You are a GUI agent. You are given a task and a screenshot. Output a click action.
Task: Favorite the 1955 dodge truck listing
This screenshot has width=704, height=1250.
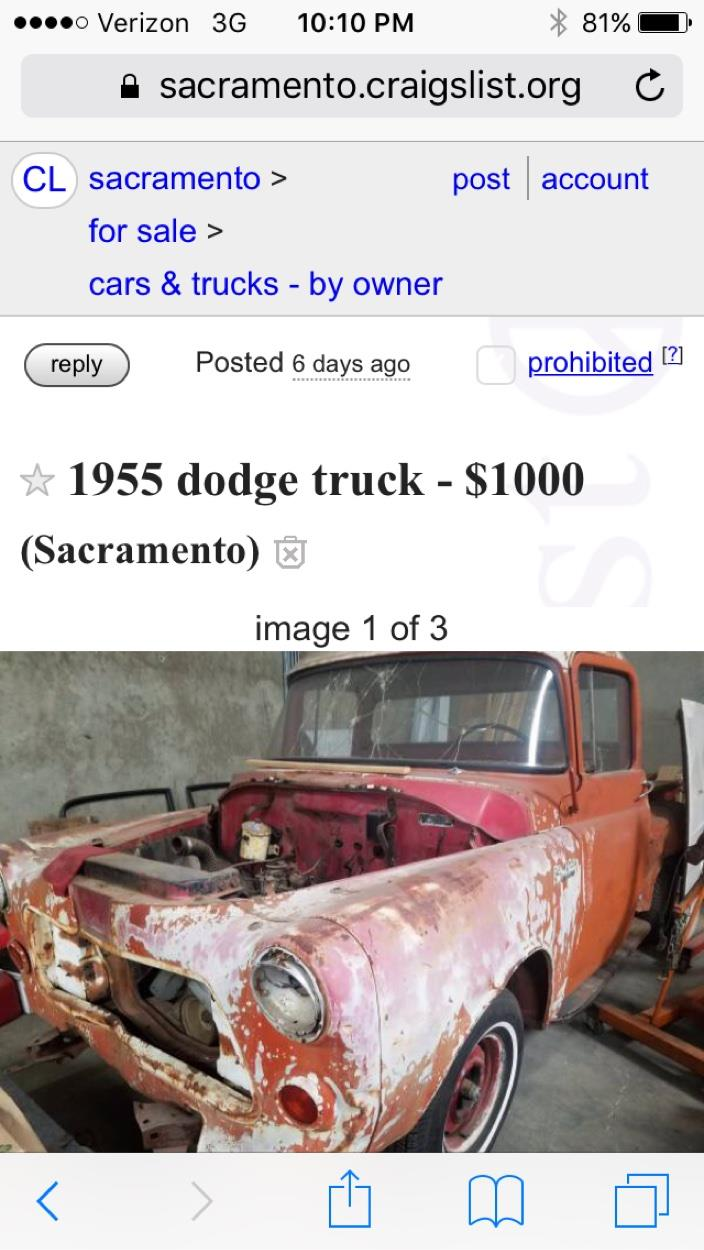(38, 482)
